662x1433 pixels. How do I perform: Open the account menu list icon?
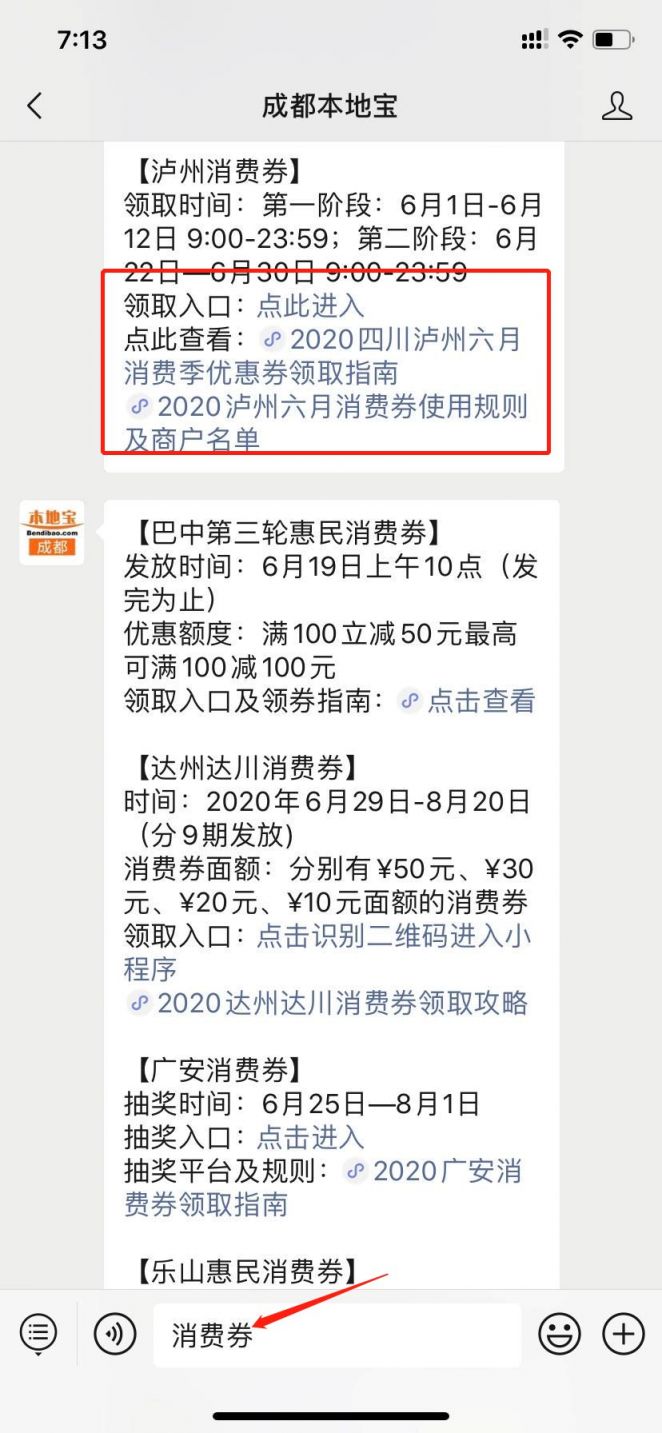[39, 1334]
